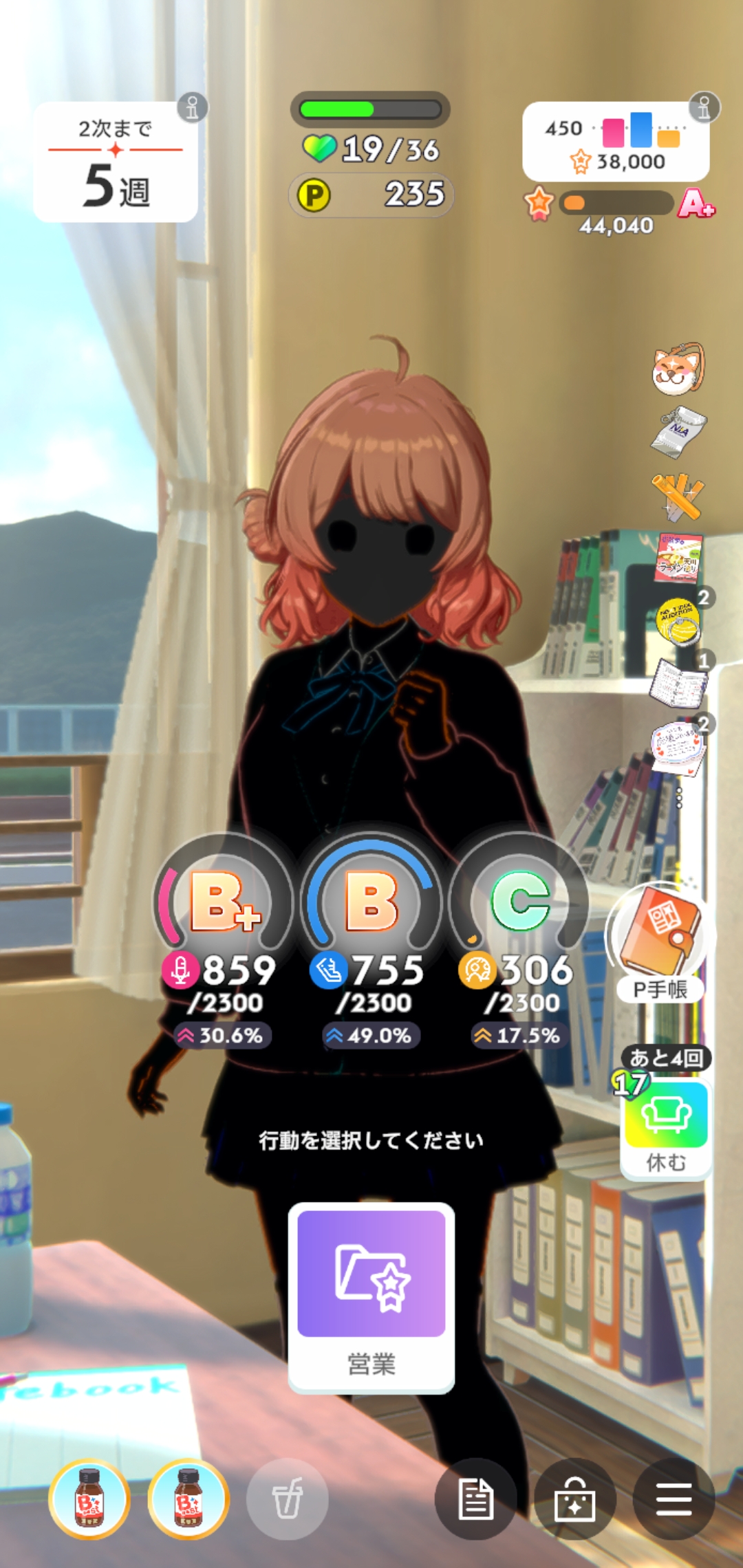View the yellow audition badge item

pyautogui.click(x=680, y=620)
